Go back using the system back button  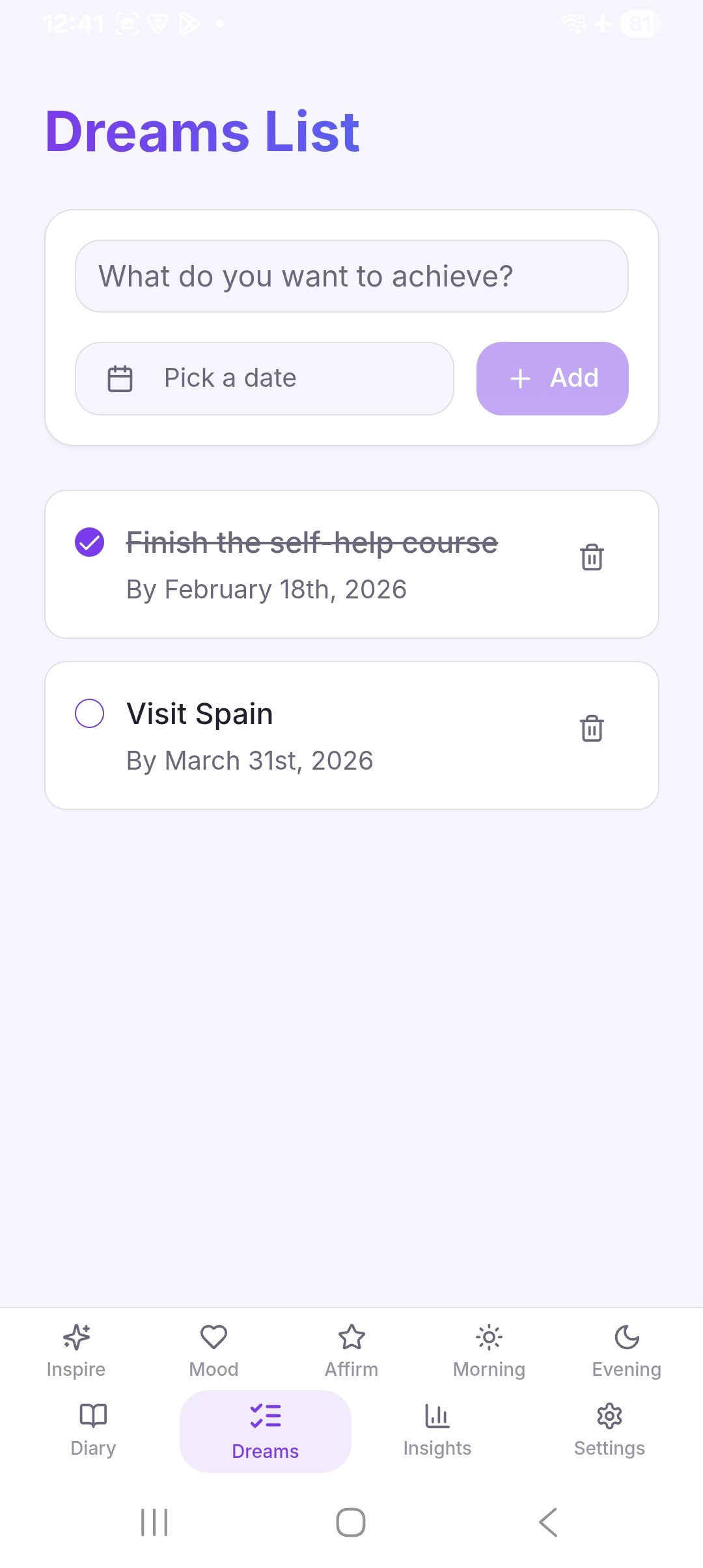pos(548,1522)
